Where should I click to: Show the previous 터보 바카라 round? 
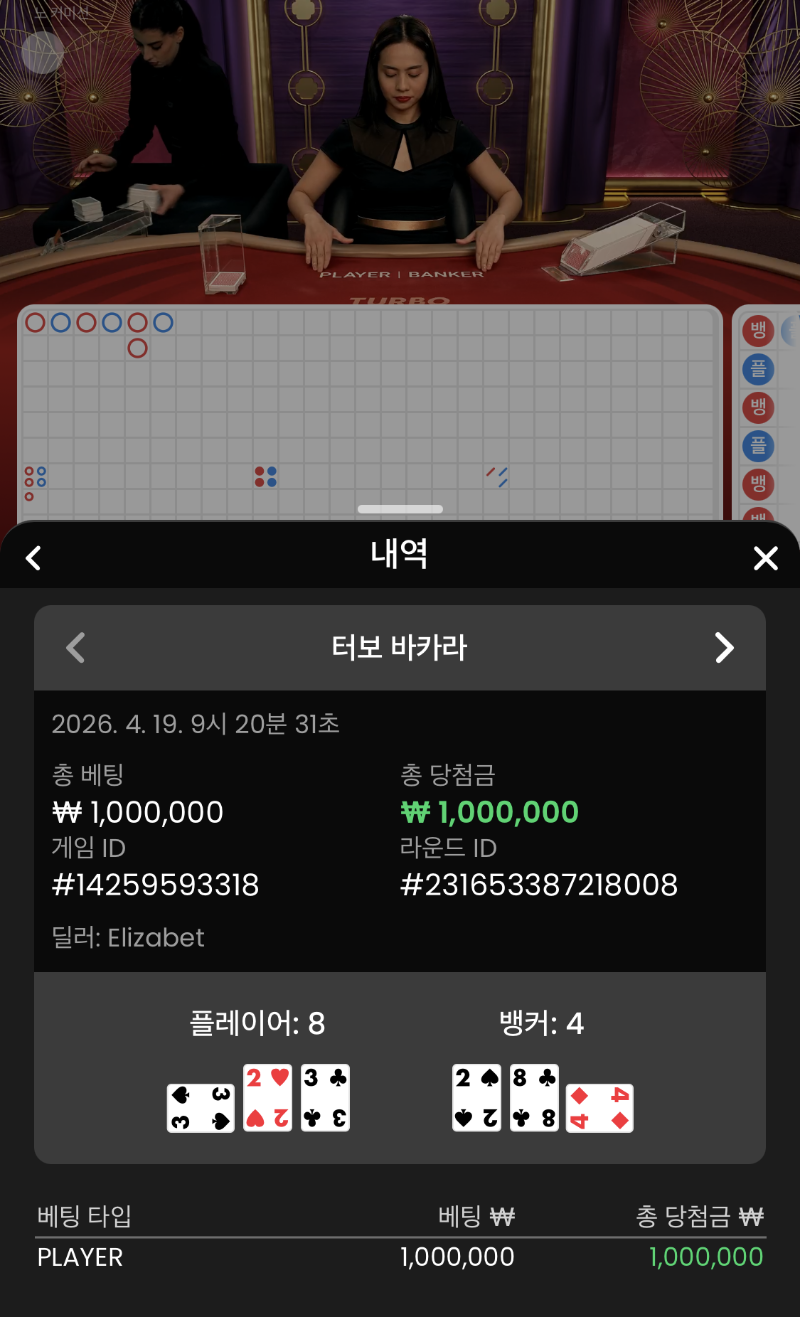75,648
